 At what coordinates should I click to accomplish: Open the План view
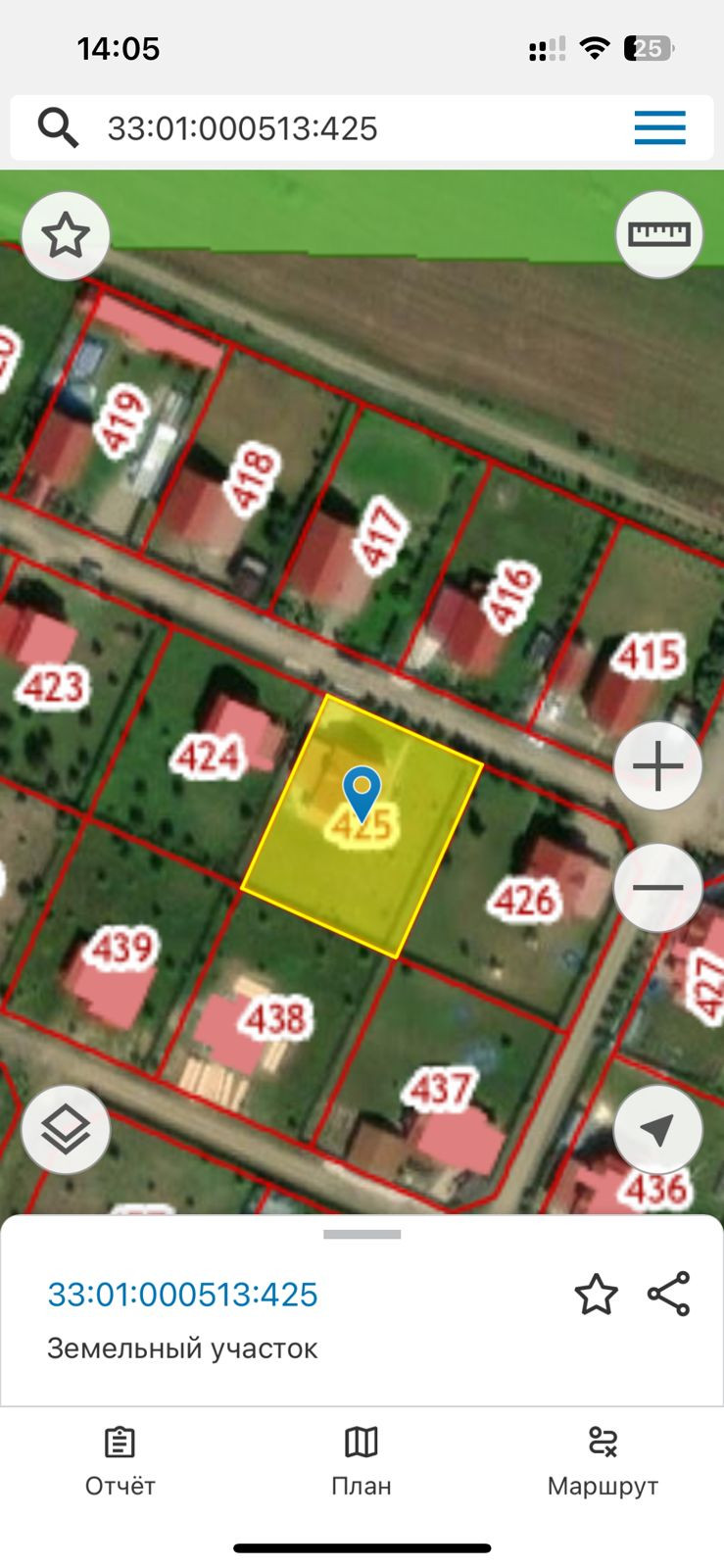coord(362,1461)
